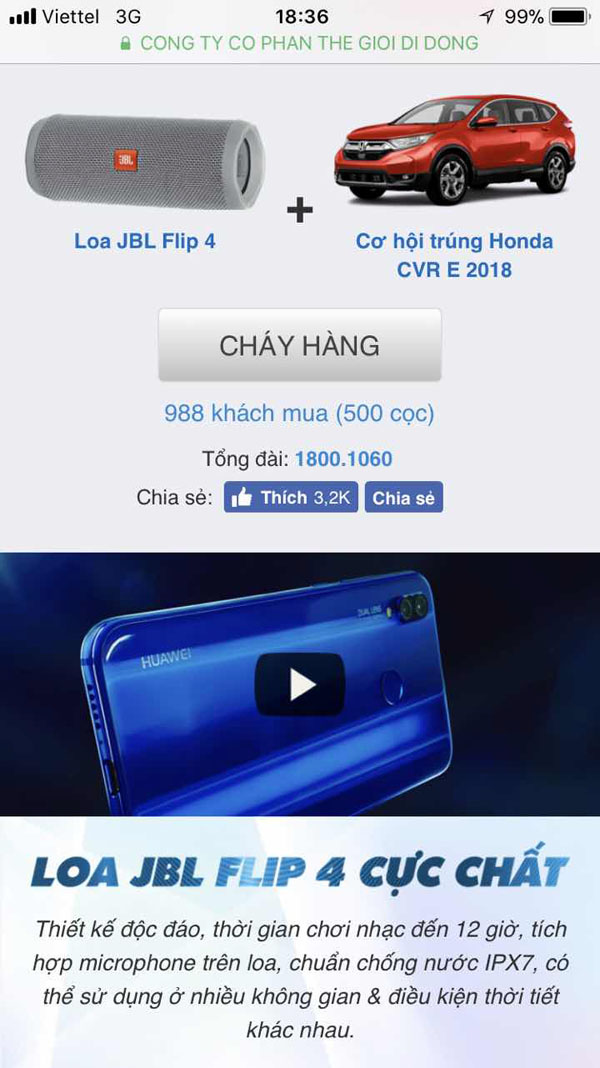This screenshot has width=600, height=1068.
Task: Tap the CHÁY HÀNG button
Action: coord(299,346)
